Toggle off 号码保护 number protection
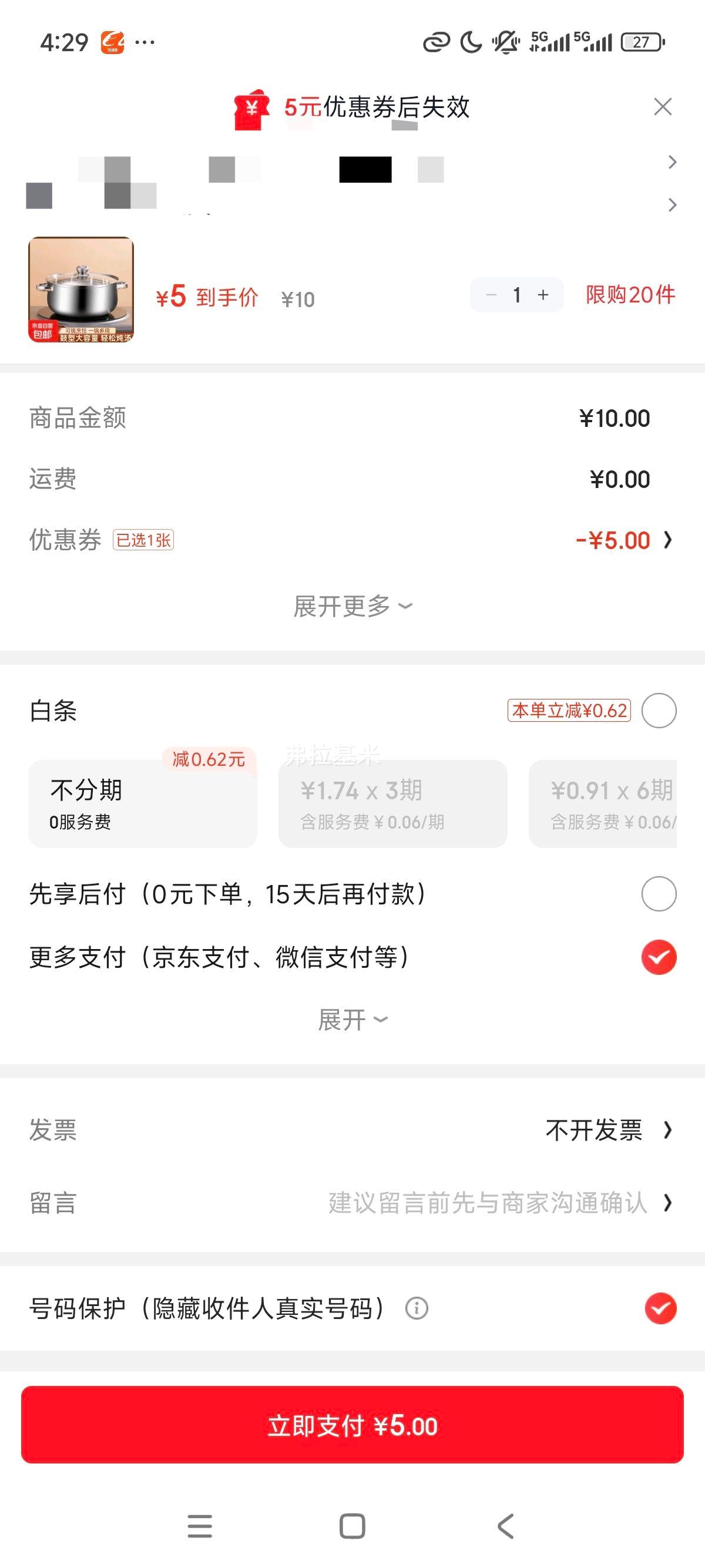The height and width of the screenshot is (1568, 705). click(657, 1306)
